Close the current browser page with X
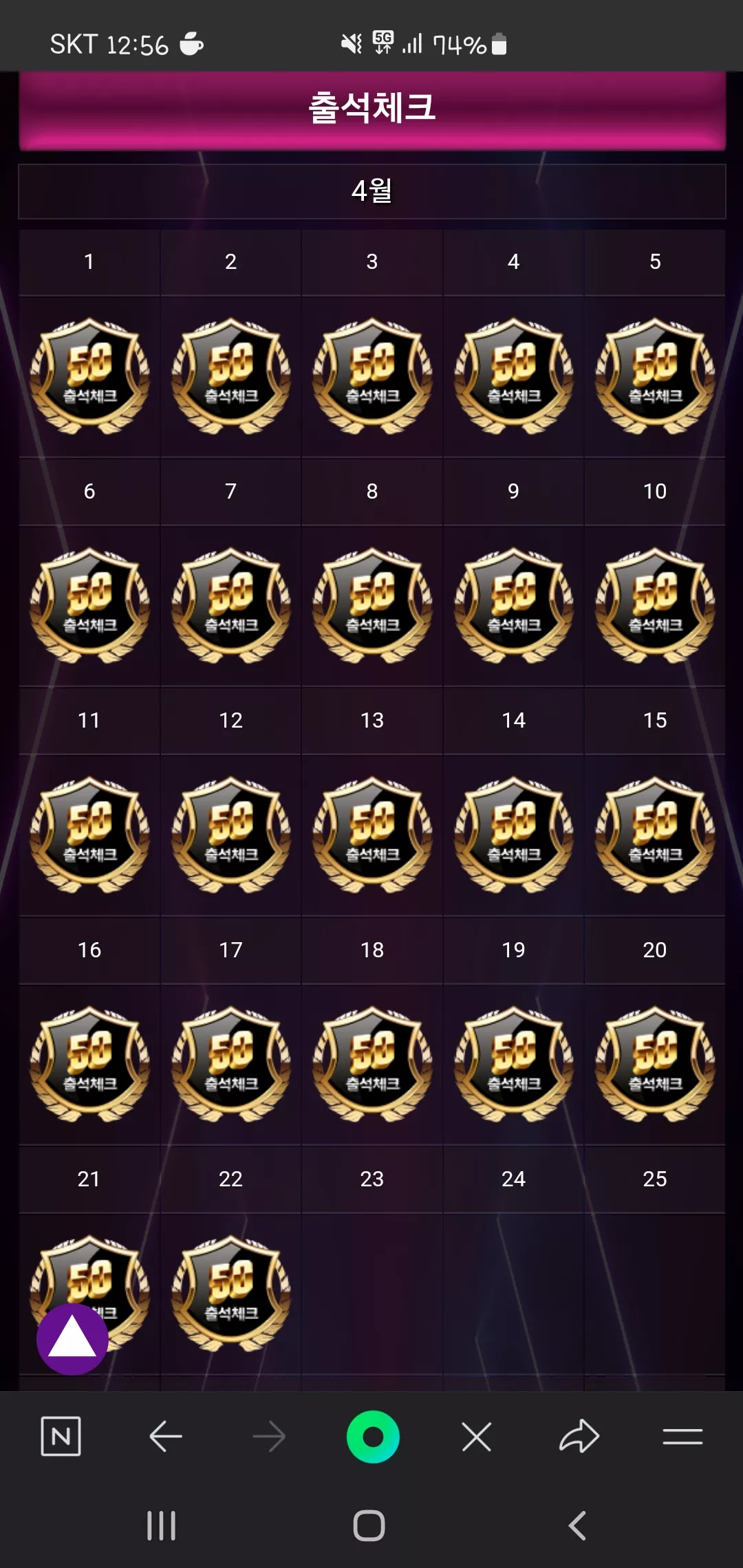743x1568 pixels. pyautogui.click(x=476, y=1437)
